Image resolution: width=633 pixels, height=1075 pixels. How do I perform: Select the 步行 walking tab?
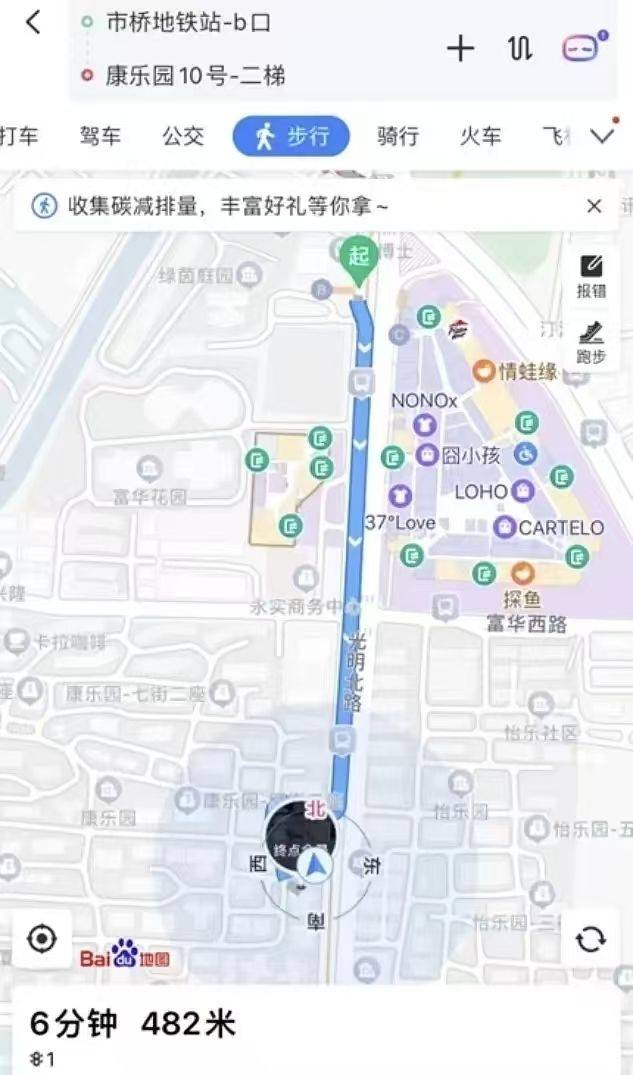291,137
